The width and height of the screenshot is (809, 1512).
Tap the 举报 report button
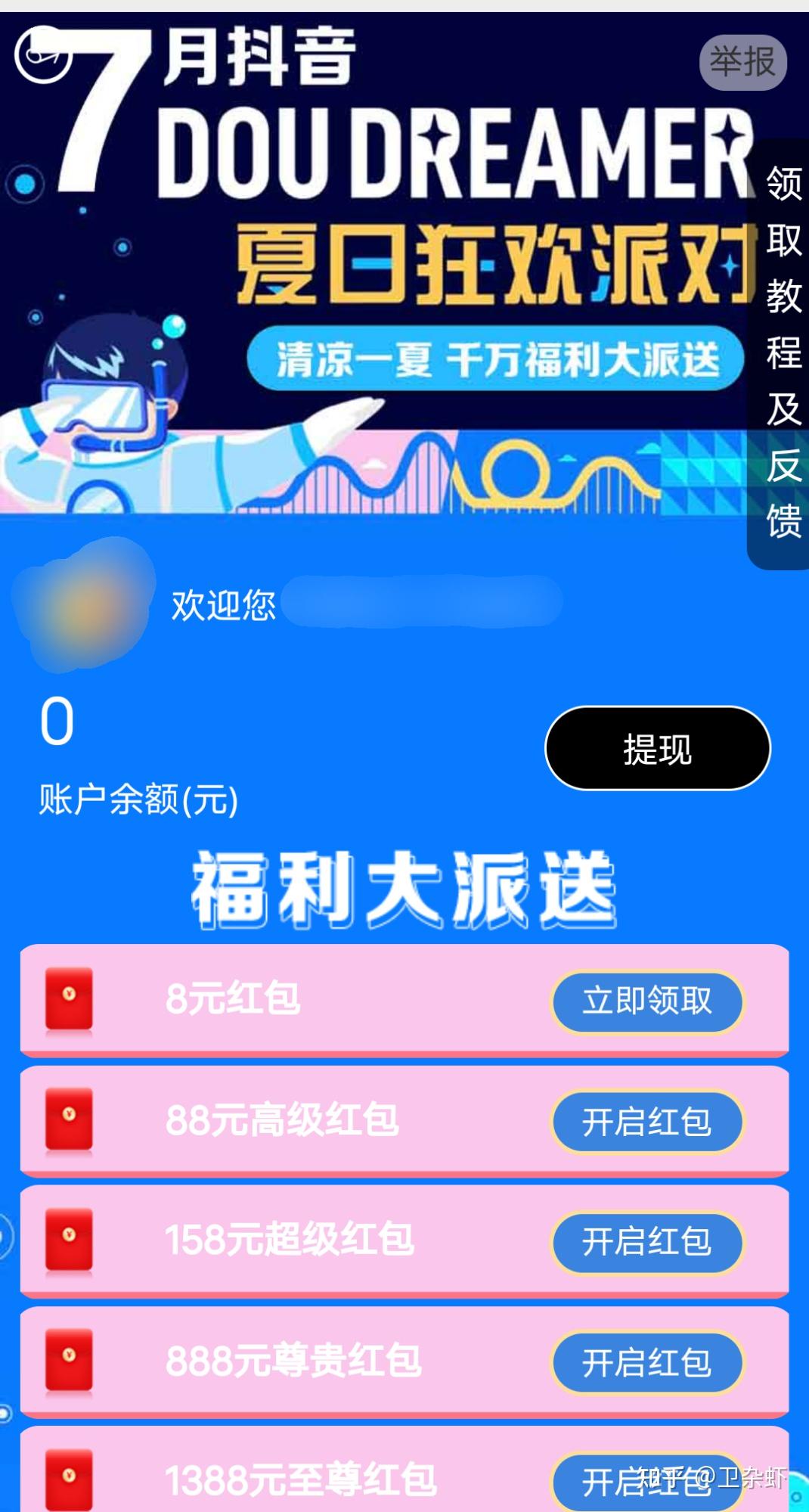pos(742,62)
